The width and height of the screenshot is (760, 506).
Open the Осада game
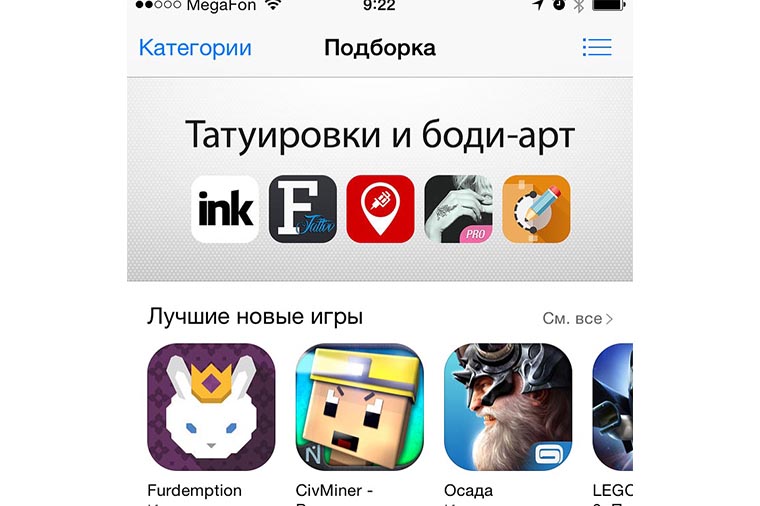[x=508, y=407]
